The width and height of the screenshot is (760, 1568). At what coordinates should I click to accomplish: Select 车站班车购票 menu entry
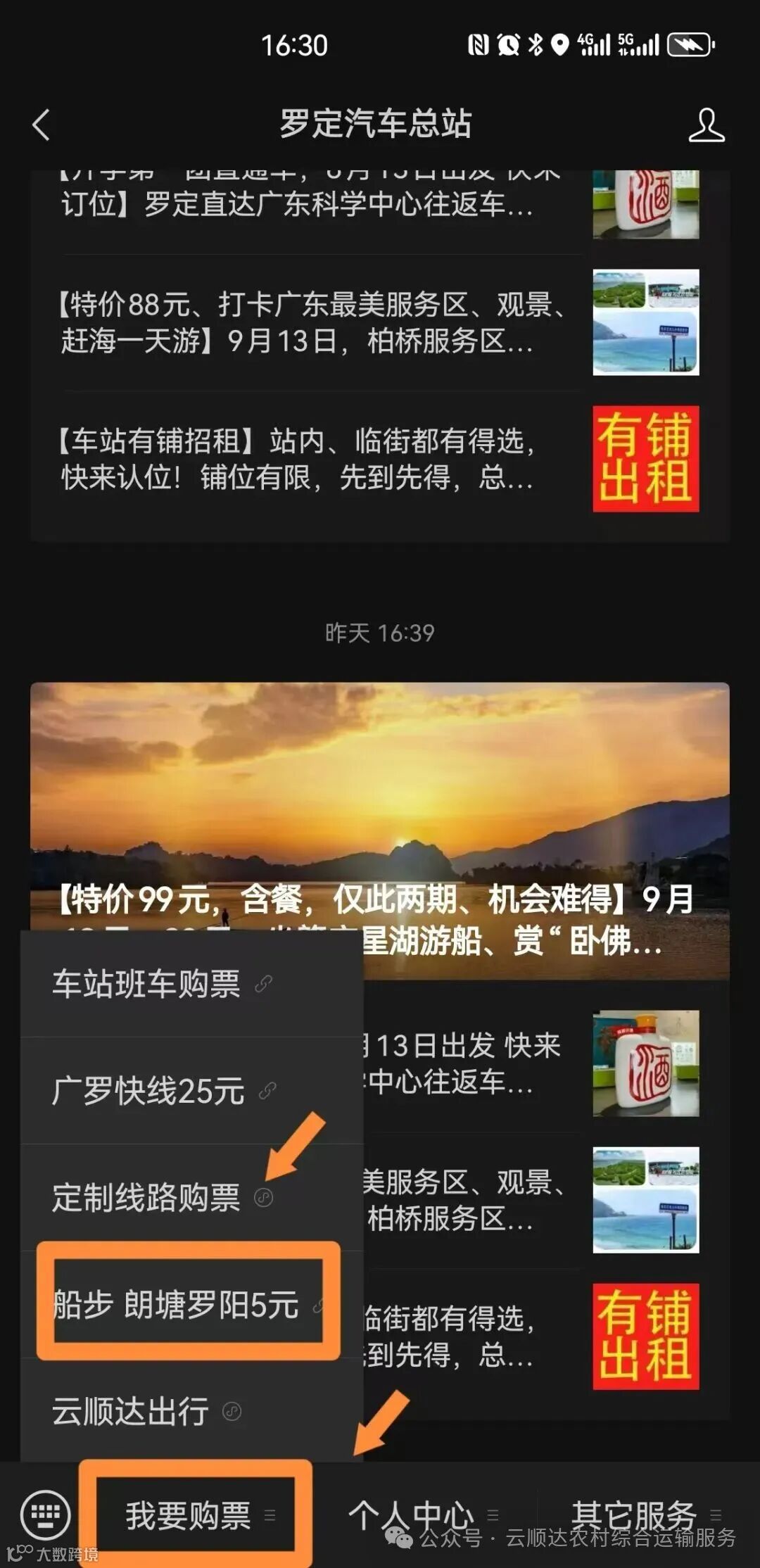tap(148, 983)
